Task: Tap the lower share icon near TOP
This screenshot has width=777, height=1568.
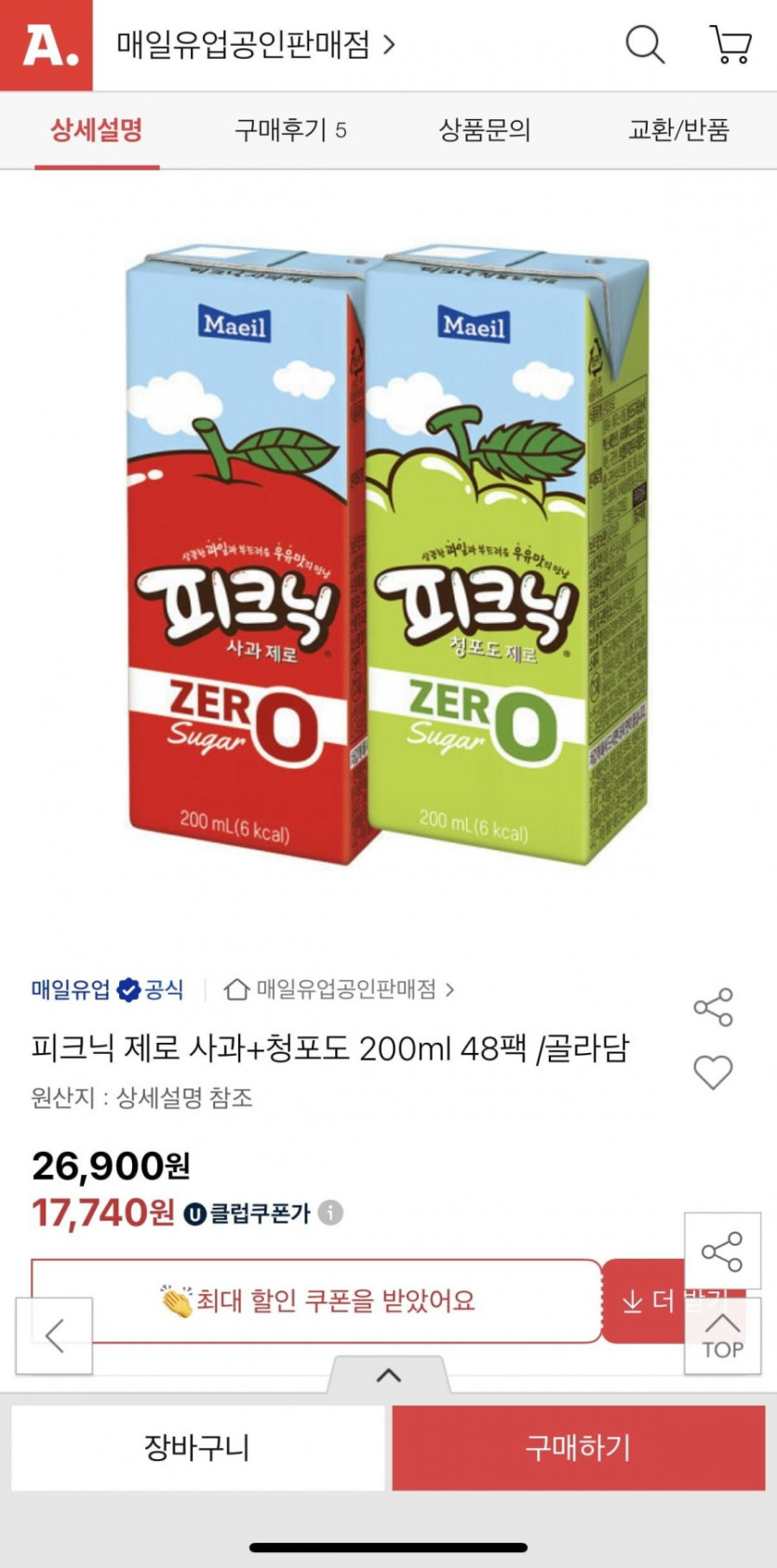Action: point(721,1250)
